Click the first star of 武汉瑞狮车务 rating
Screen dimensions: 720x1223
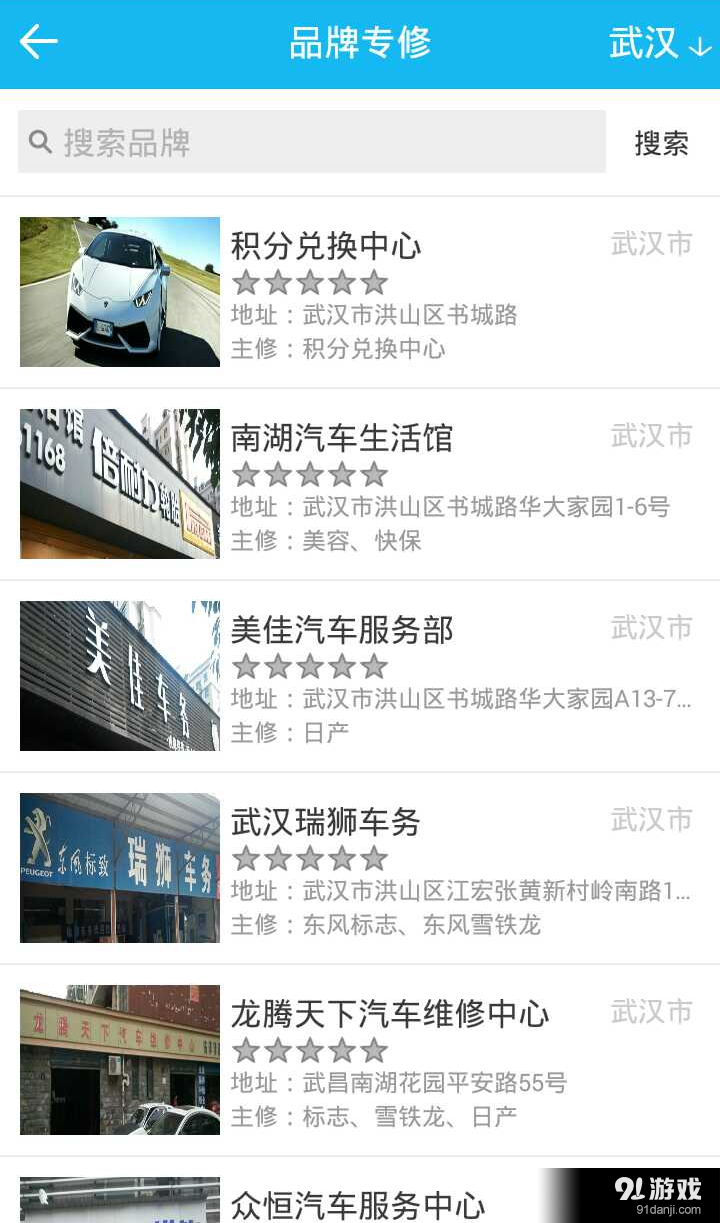pos(248,856)
